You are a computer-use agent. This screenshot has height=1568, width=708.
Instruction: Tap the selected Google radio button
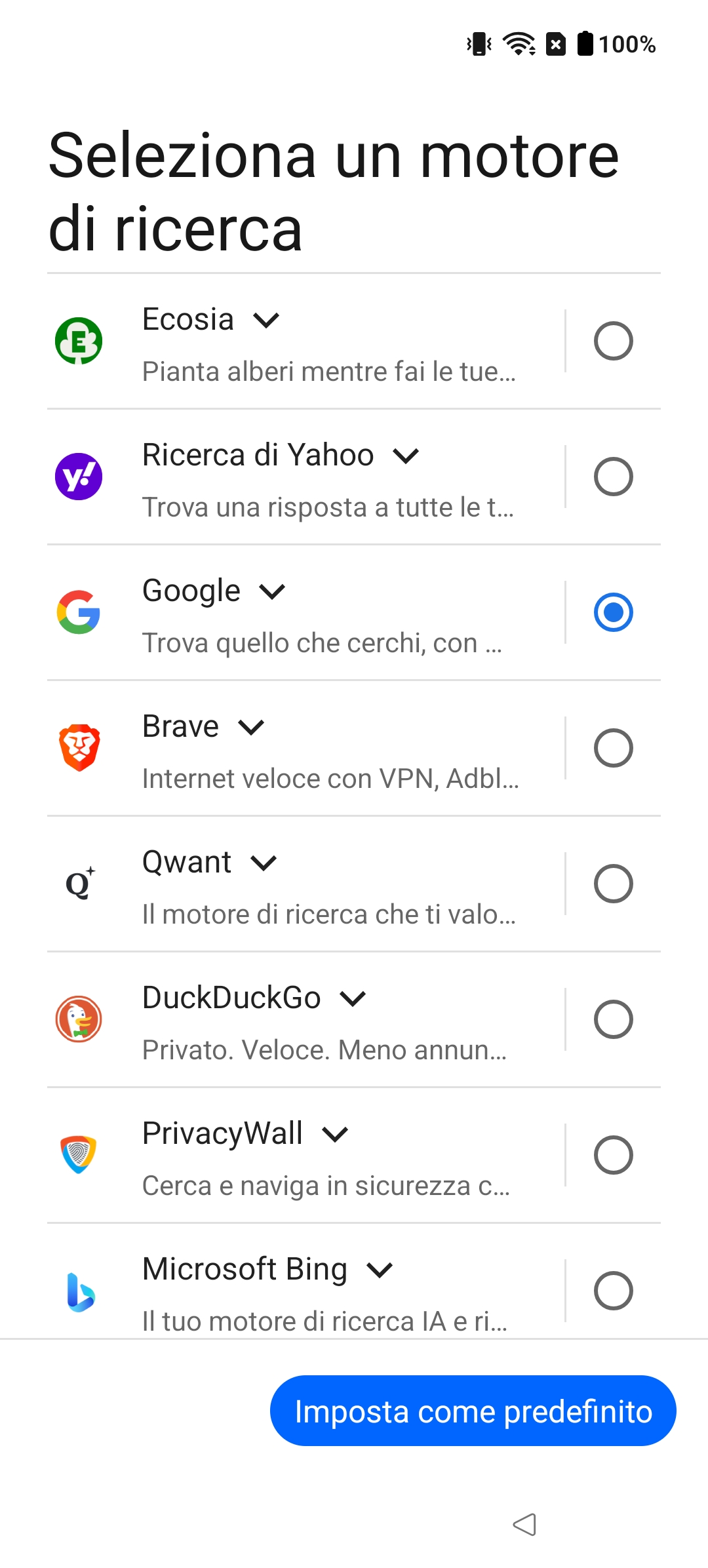coord(613,612)
